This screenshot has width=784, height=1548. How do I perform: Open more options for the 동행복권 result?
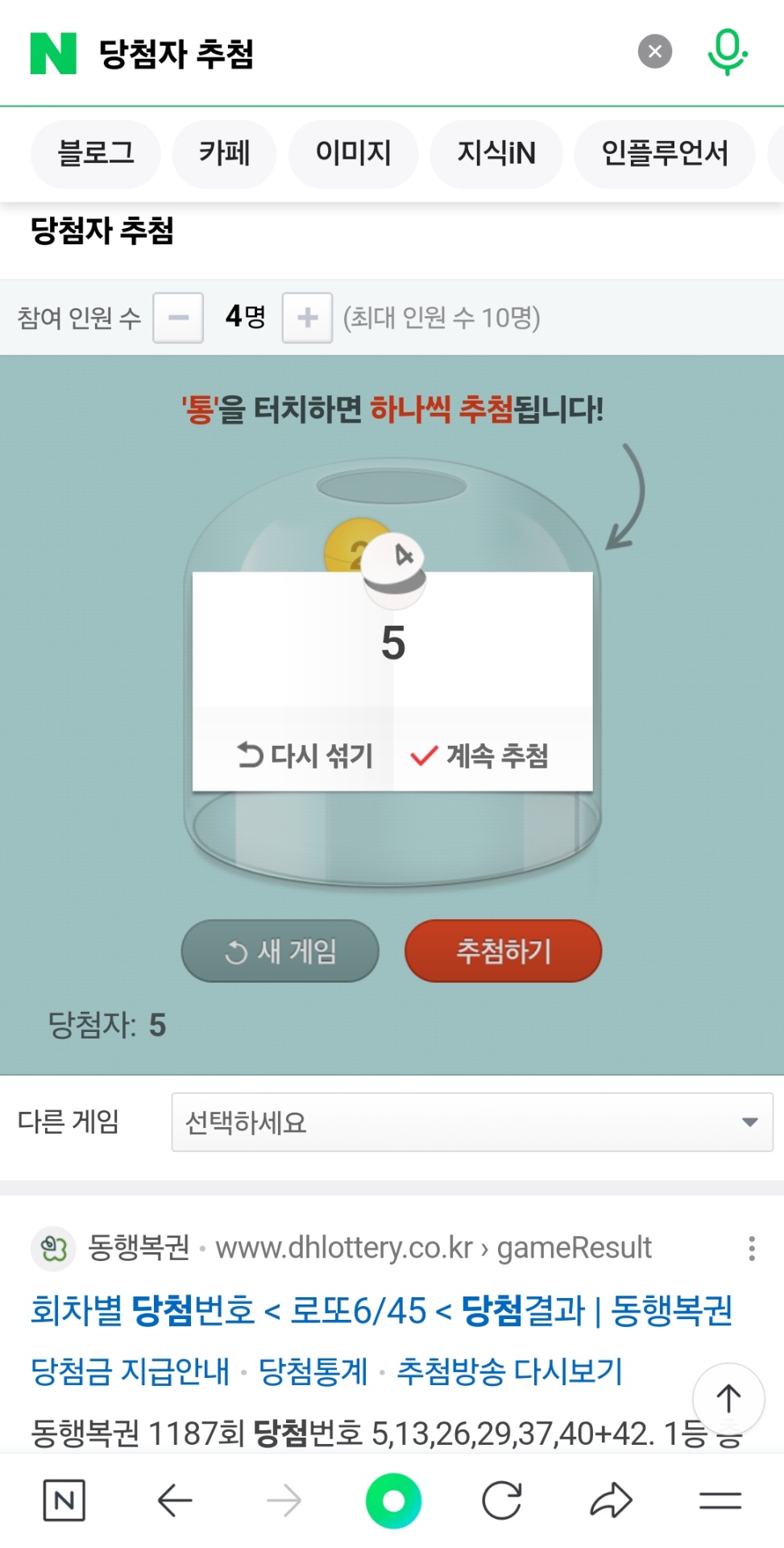[x=751, y=1248]
